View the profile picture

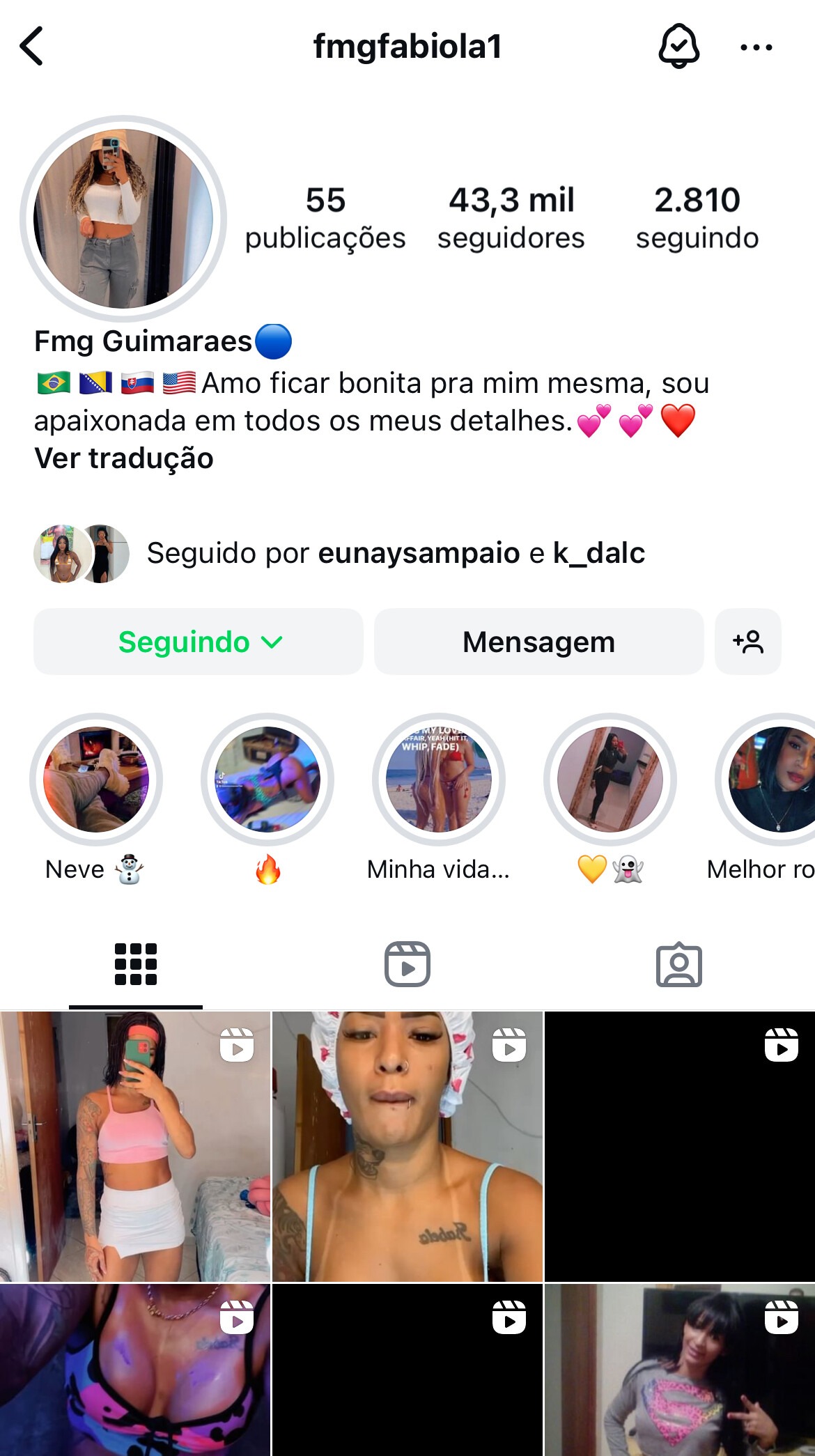point(123,218)
